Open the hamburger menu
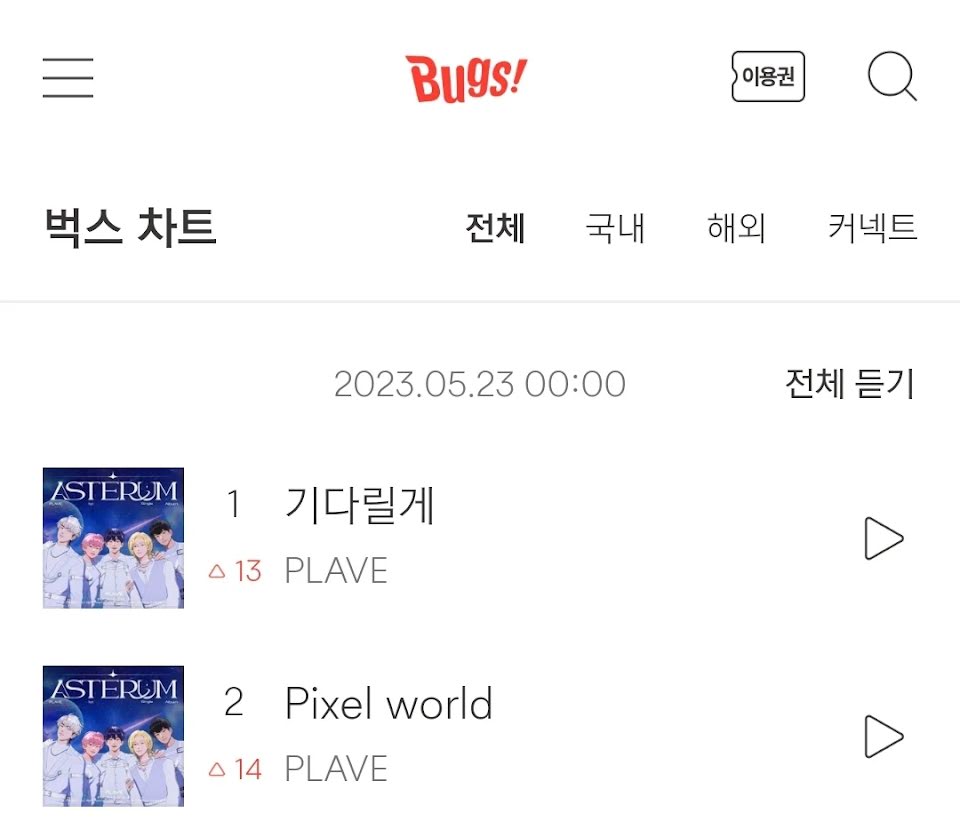 (x=68, y=78)
